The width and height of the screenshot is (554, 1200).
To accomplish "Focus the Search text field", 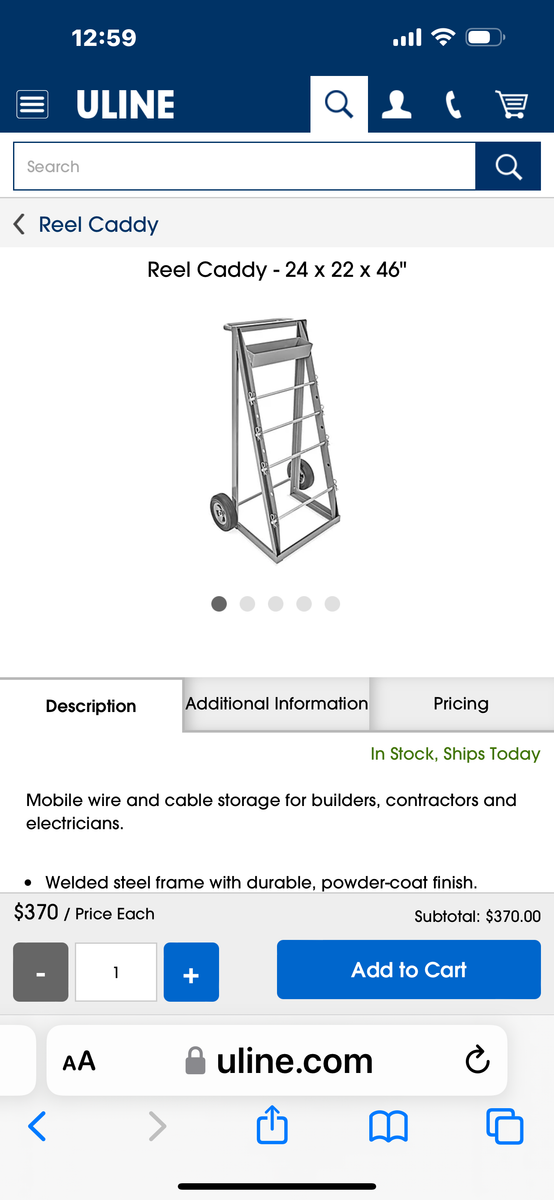I will pyautogui.click(x=244, y=166).
